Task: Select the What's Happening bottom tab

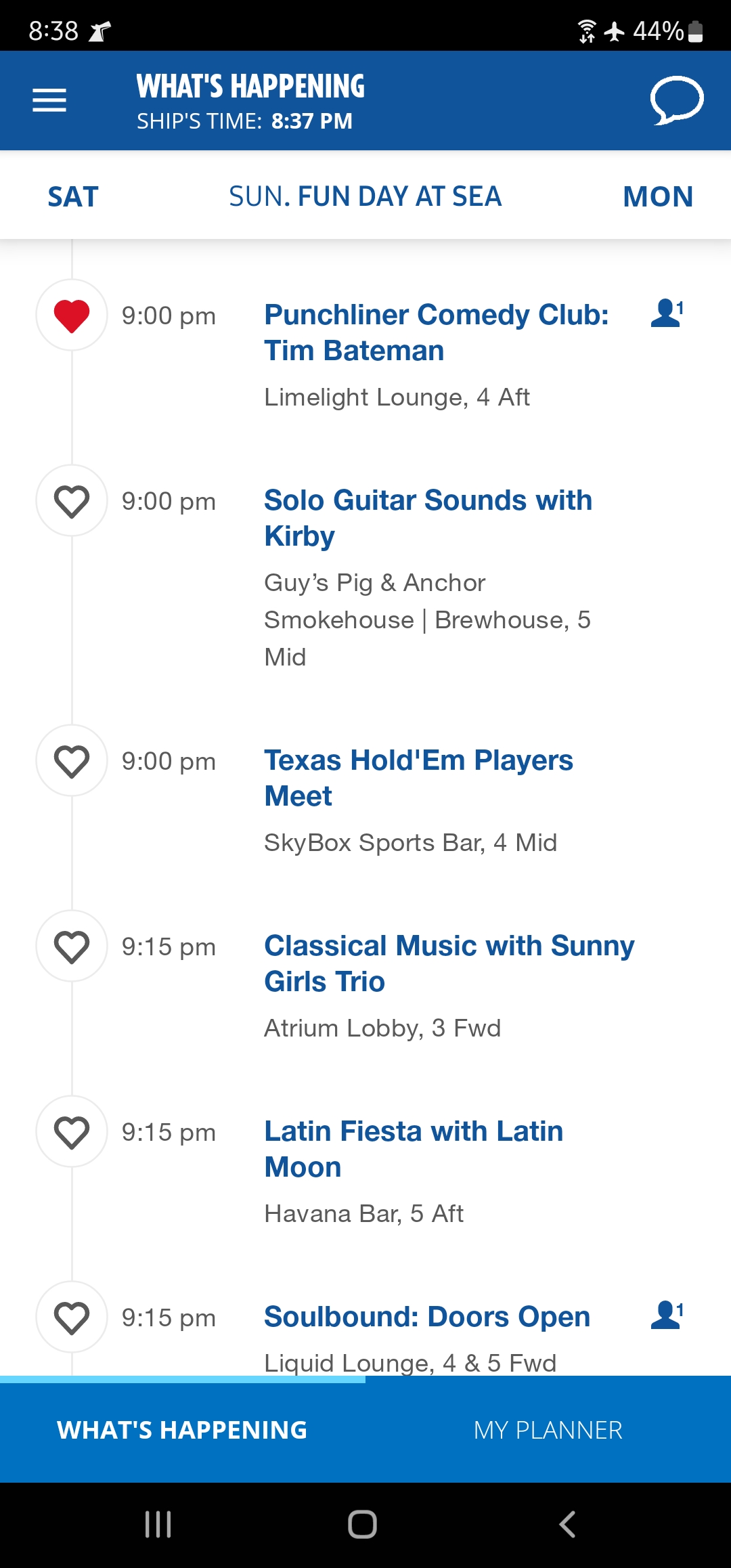Action: tap(183, 1430)
